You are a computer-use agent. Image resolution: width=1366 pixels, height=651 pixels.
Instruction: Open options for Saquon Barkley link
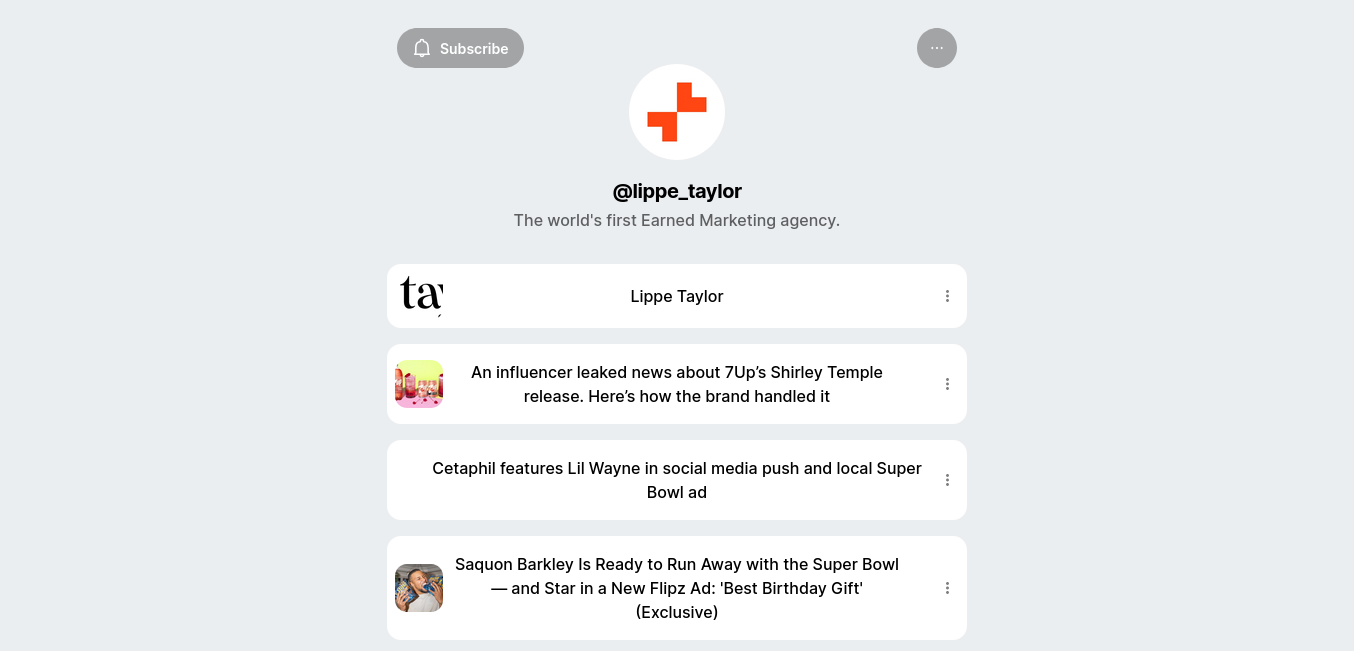(947, 588)
